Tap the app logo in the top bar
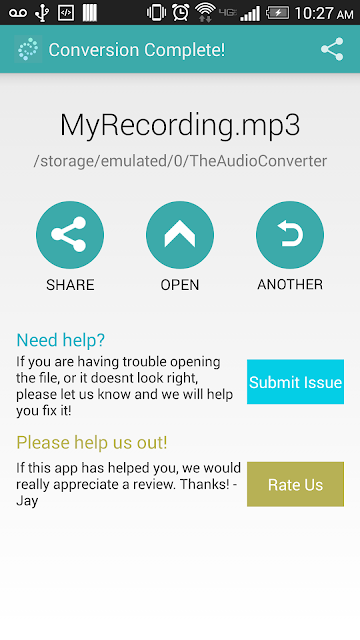The image size is (360, 640). pyautogui.click(x=28, y=49)
